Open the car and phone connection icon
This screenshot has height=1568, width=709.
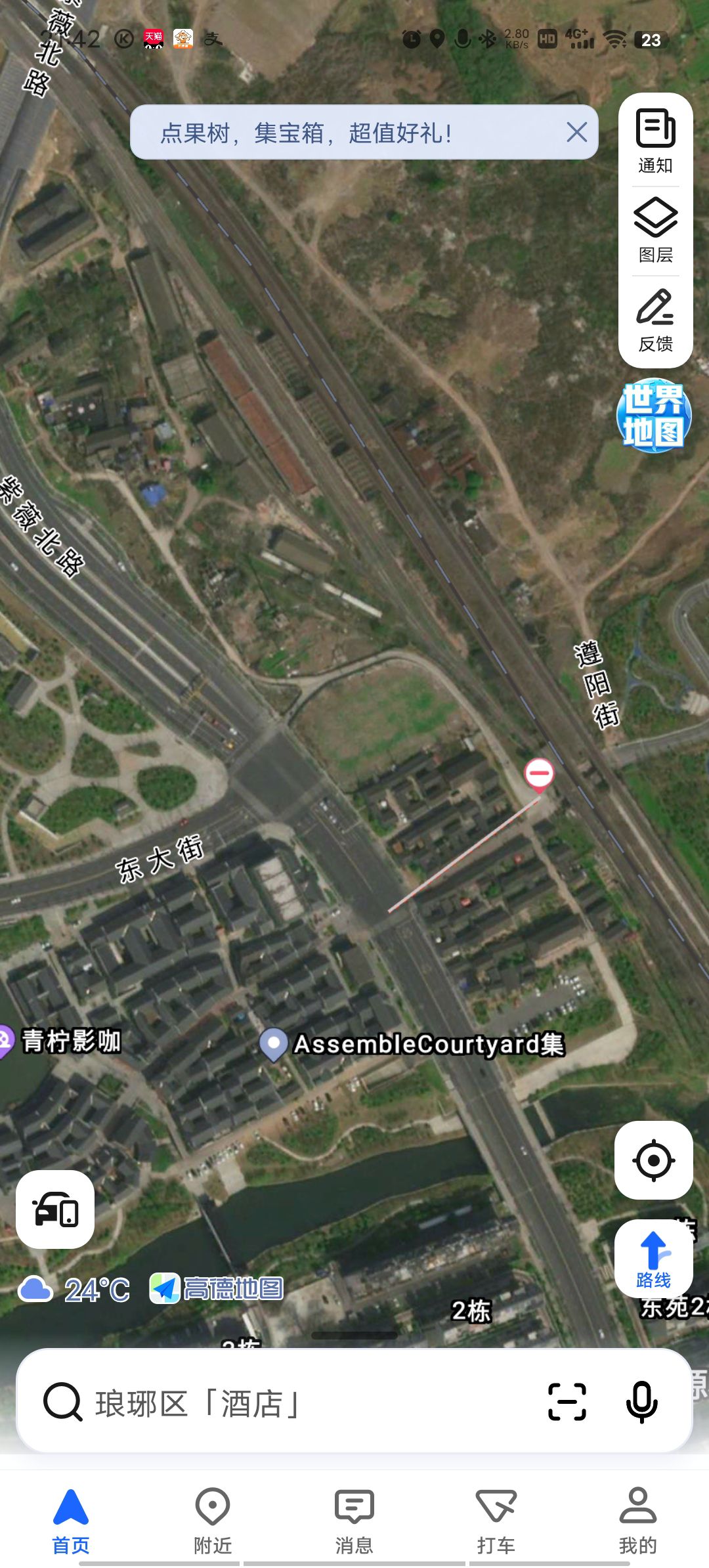pyautogui.click(x=55, y=1209)
